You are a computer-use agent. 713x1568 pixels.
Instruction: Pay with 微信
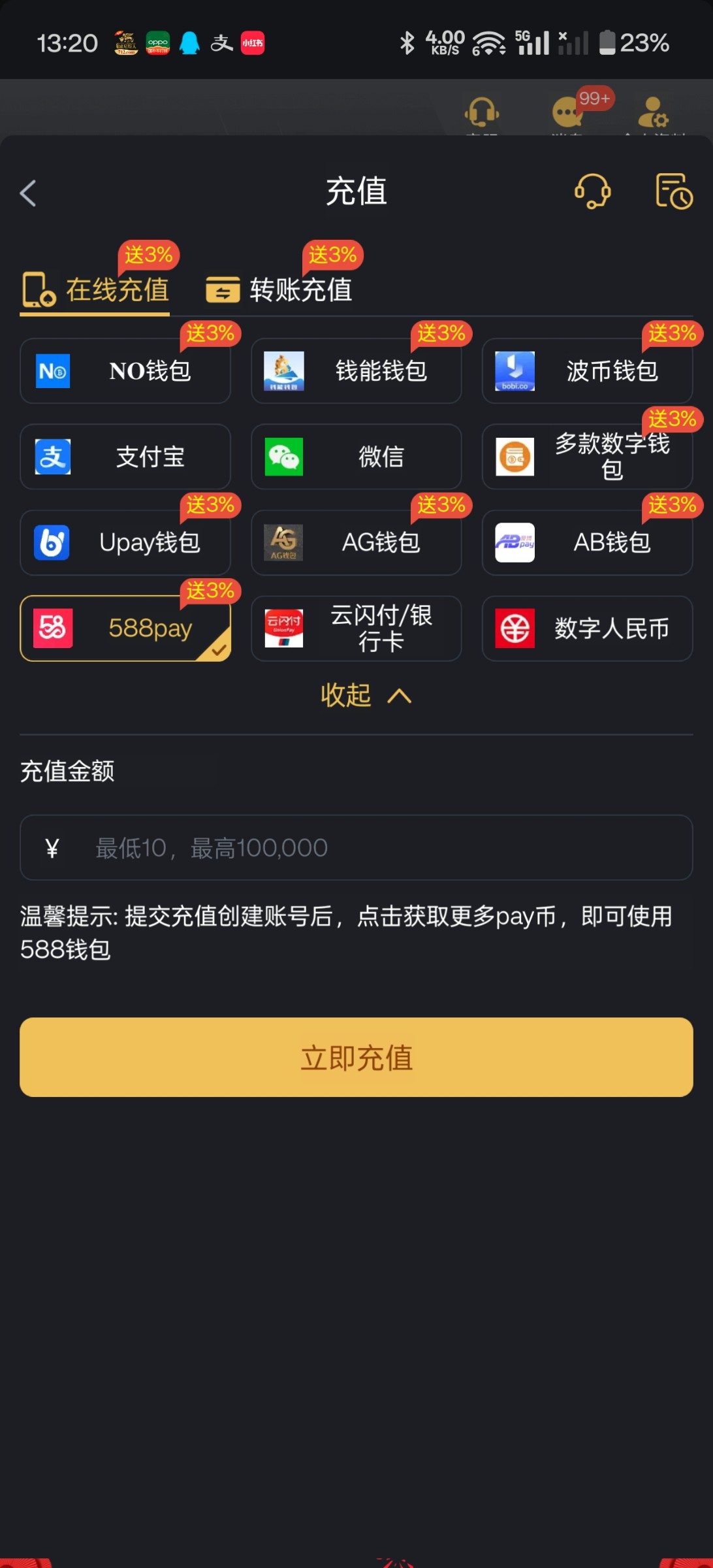pyautogui.click(x=356, y=457)
